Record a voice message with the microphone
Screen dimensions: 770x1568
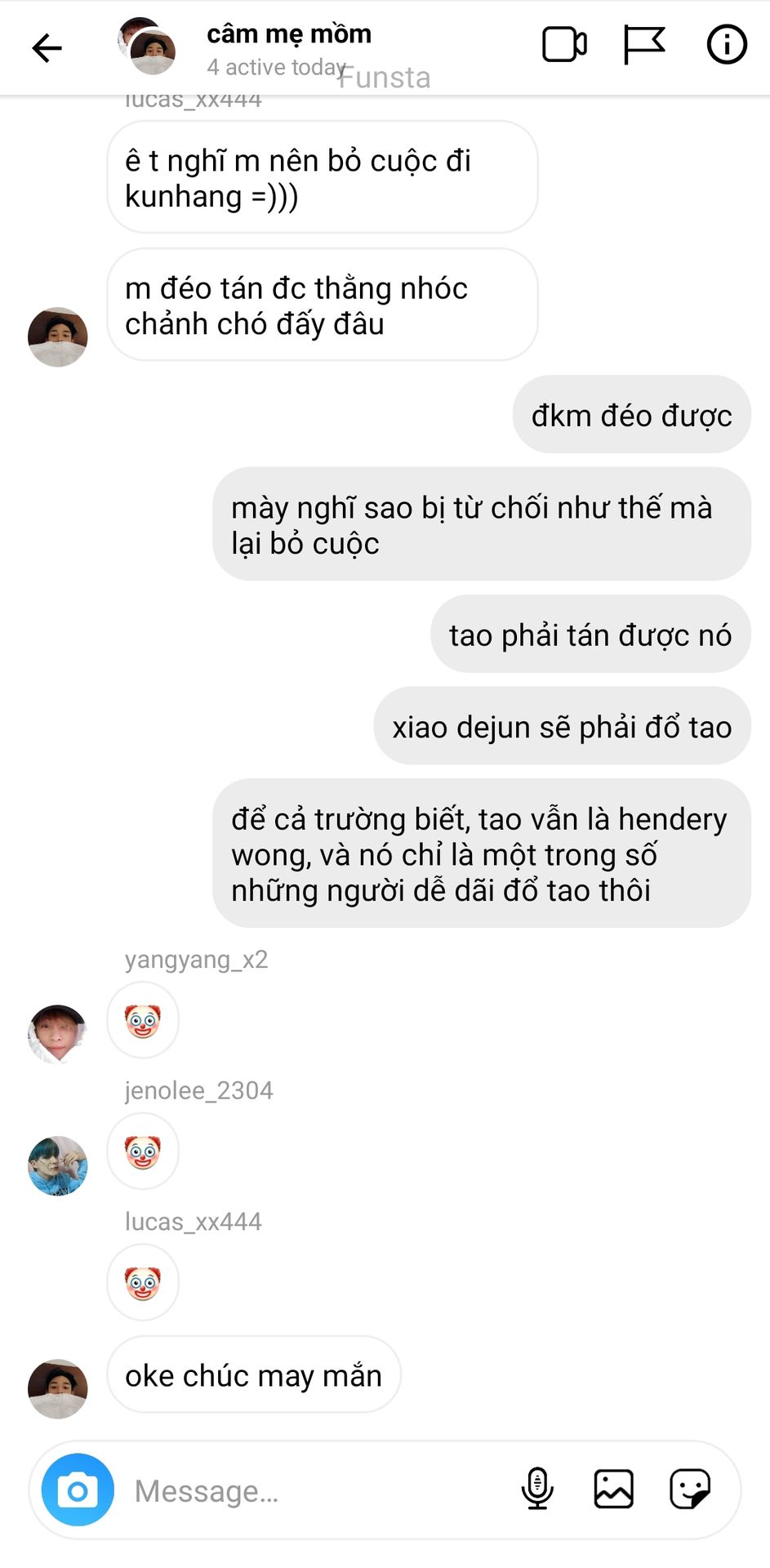click(536, 1489)
